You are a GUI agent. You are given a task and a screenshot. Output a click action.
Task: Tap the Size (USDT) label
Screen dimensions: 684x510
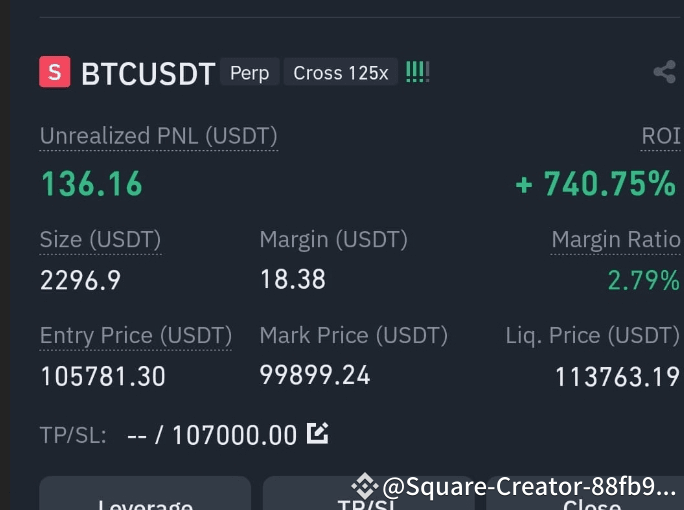click(100, 240)
